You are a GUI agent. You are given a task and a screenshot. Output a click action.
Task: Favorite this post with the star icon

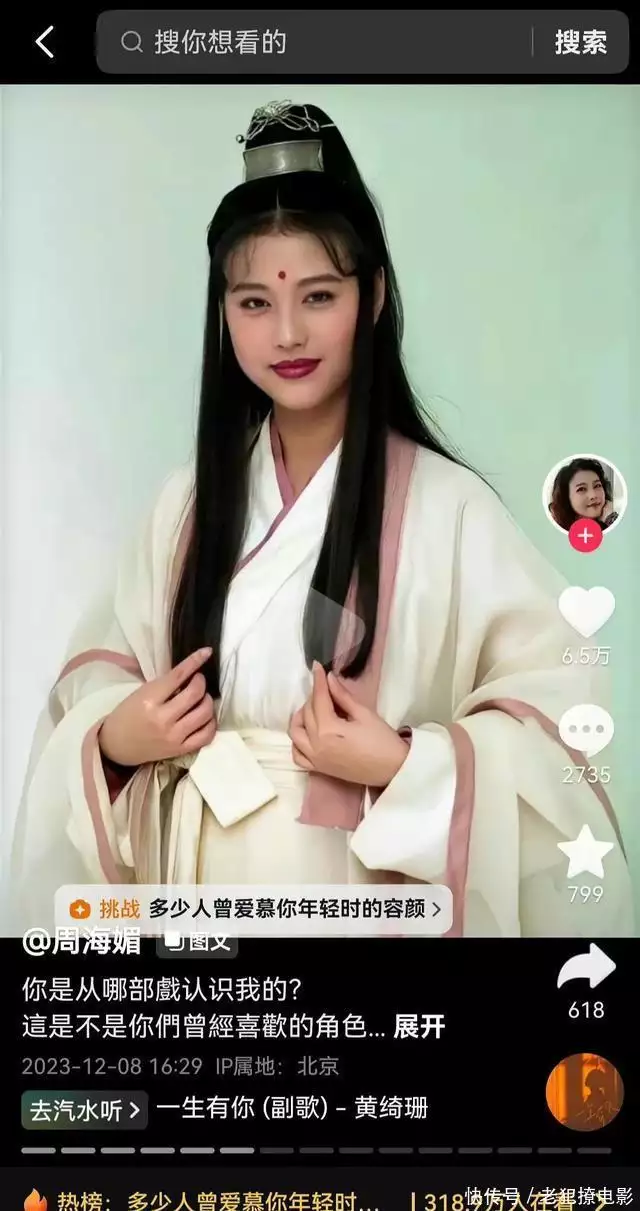coord(586,852)
